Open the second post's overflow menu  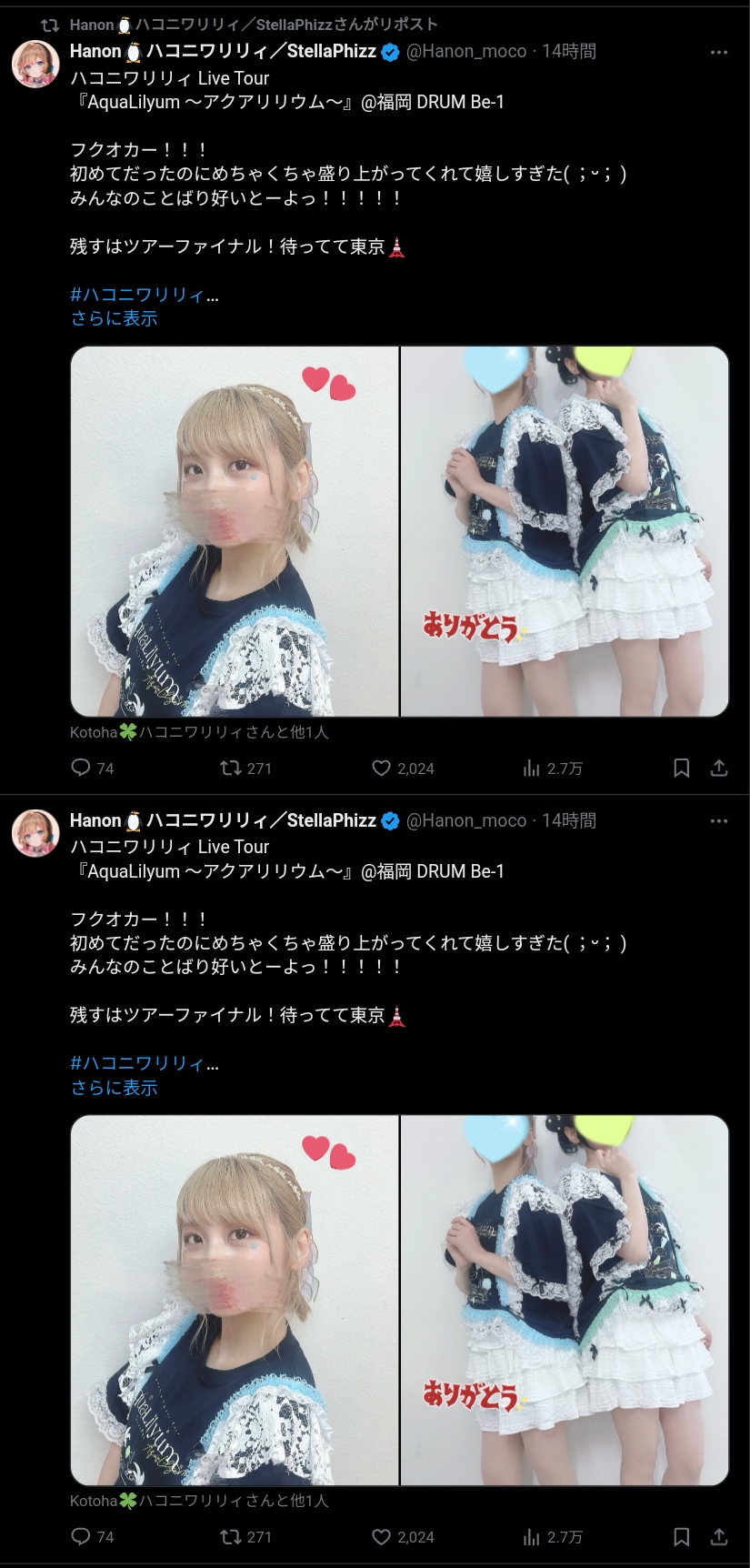coord(719,820)
